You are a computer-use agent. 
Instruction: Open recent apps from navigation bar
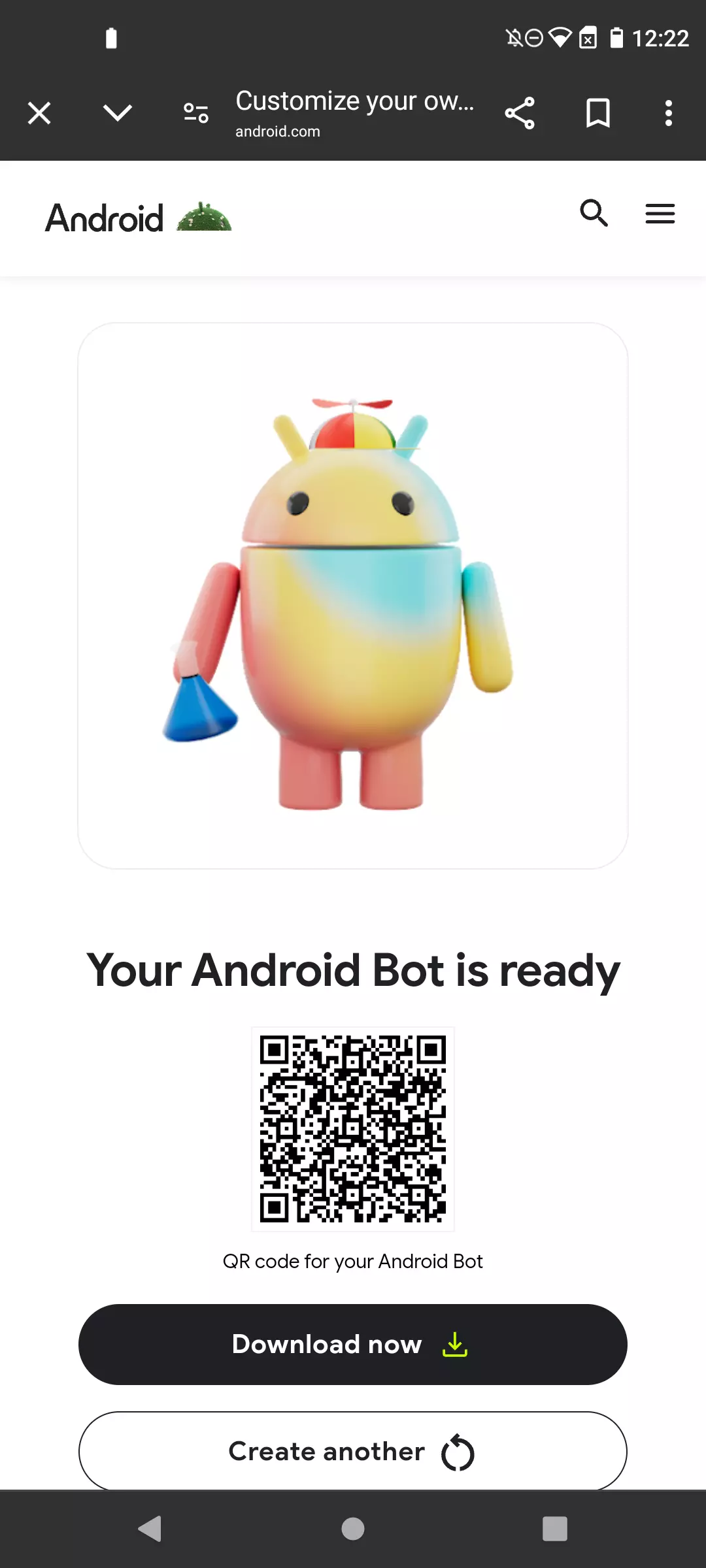coord(554,1529)
